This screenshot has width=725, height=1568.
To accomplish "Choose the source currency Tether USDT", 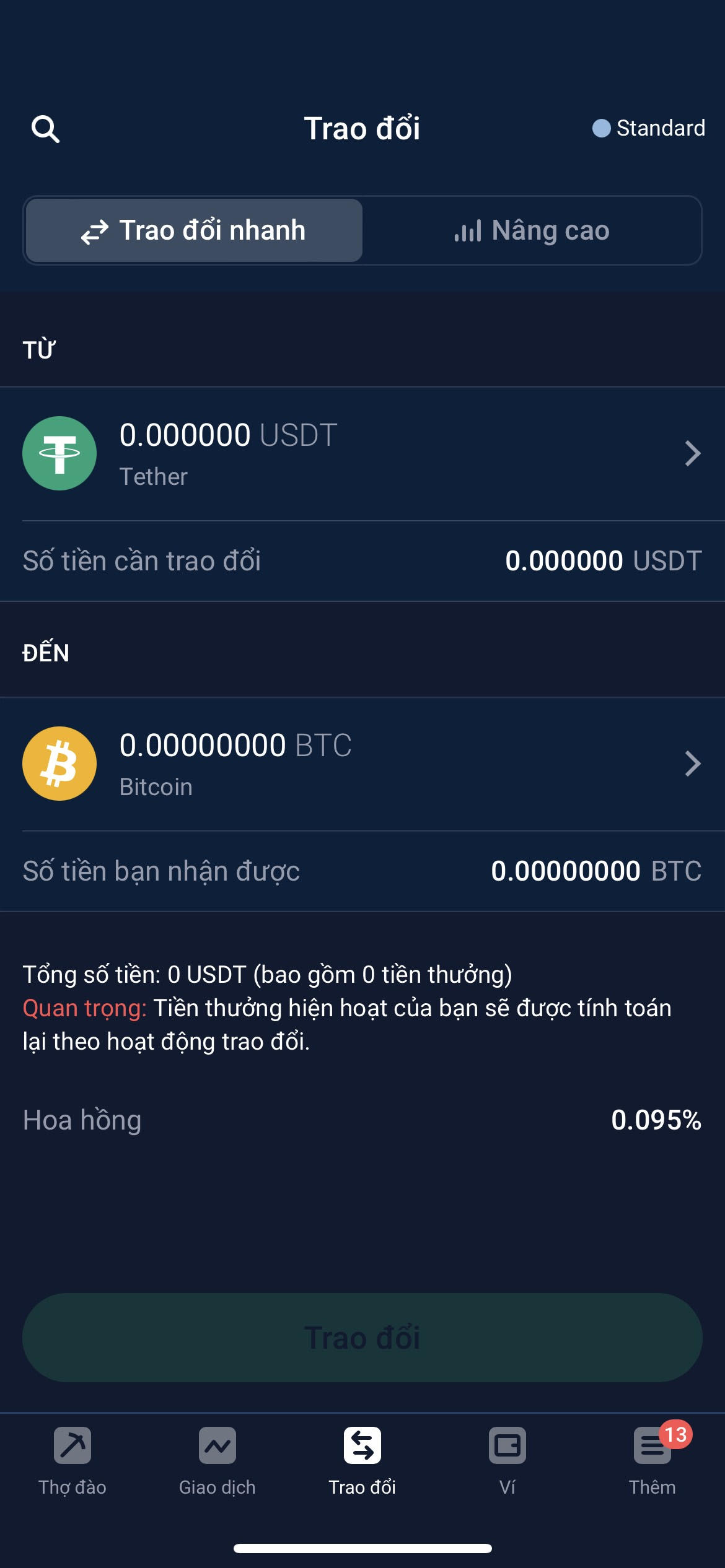I will (362, 453).
